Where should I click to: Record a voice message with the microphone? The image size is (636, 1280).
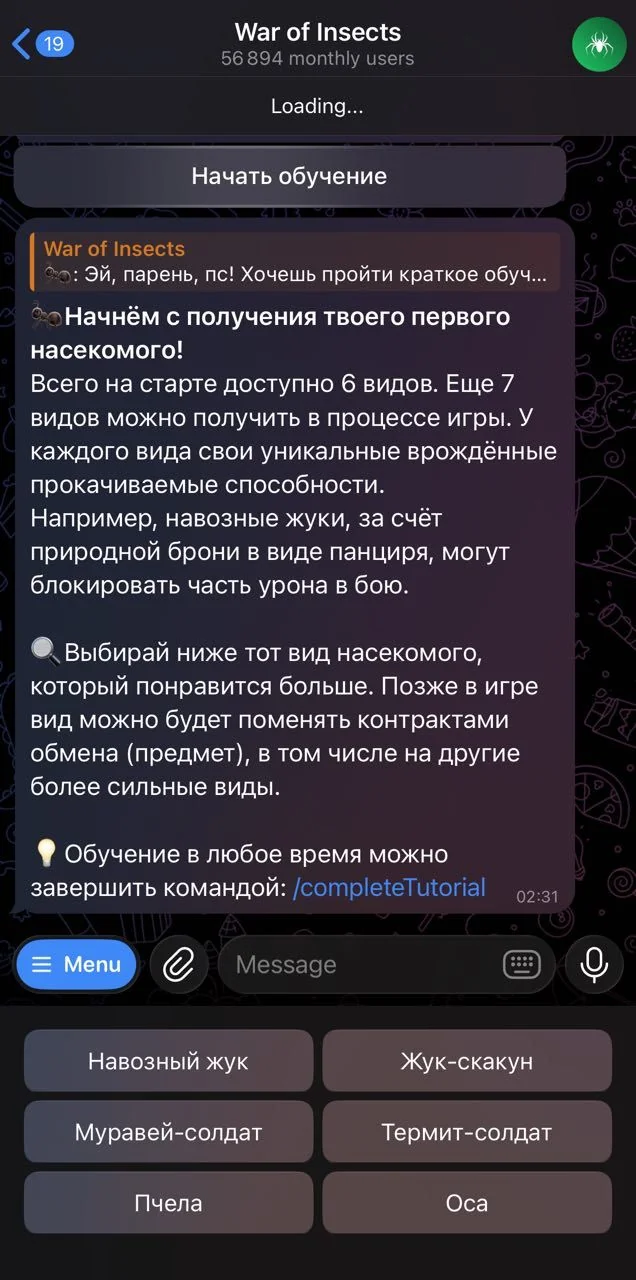(594, 965)
